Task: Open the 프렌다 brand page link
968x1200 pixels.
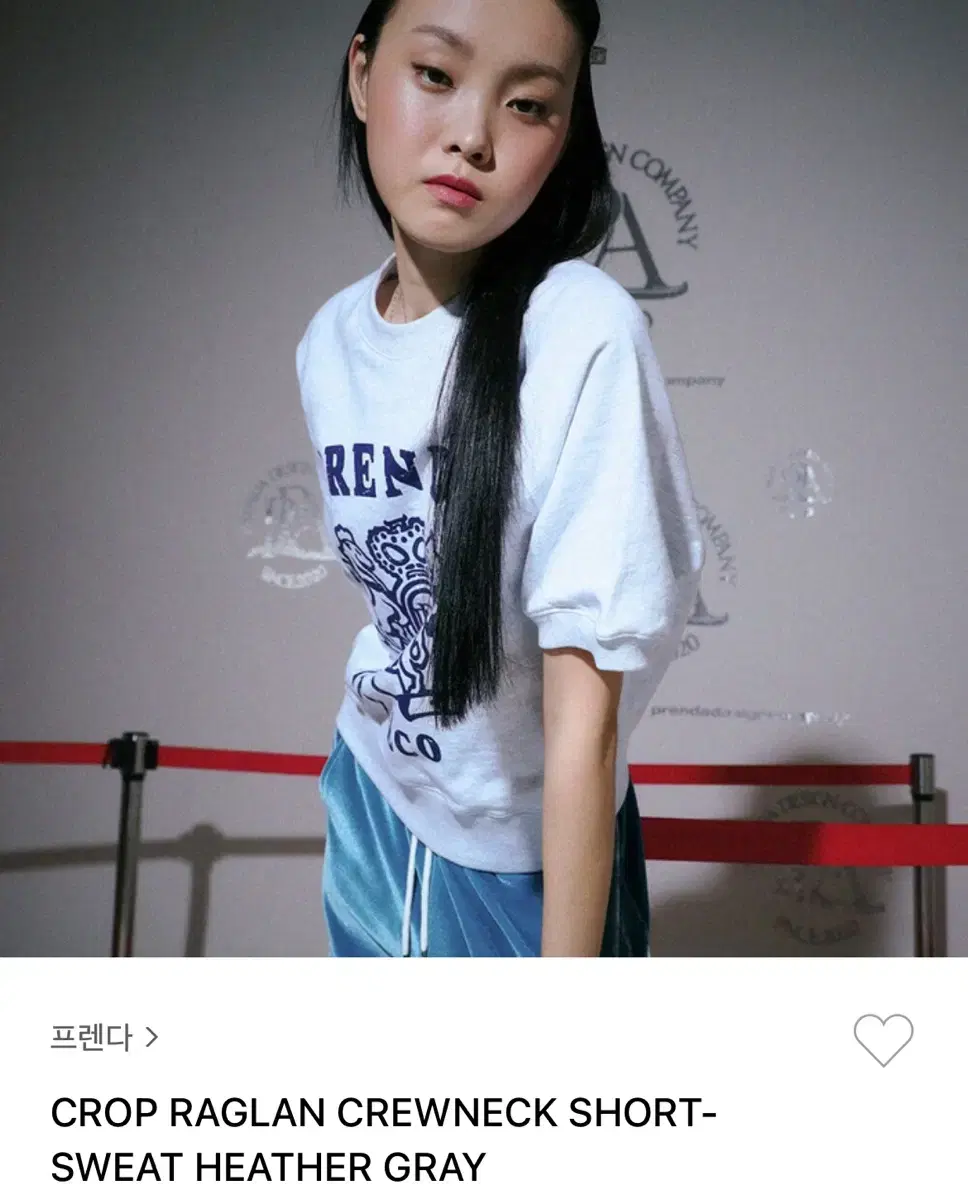Action: point(104,1038)
